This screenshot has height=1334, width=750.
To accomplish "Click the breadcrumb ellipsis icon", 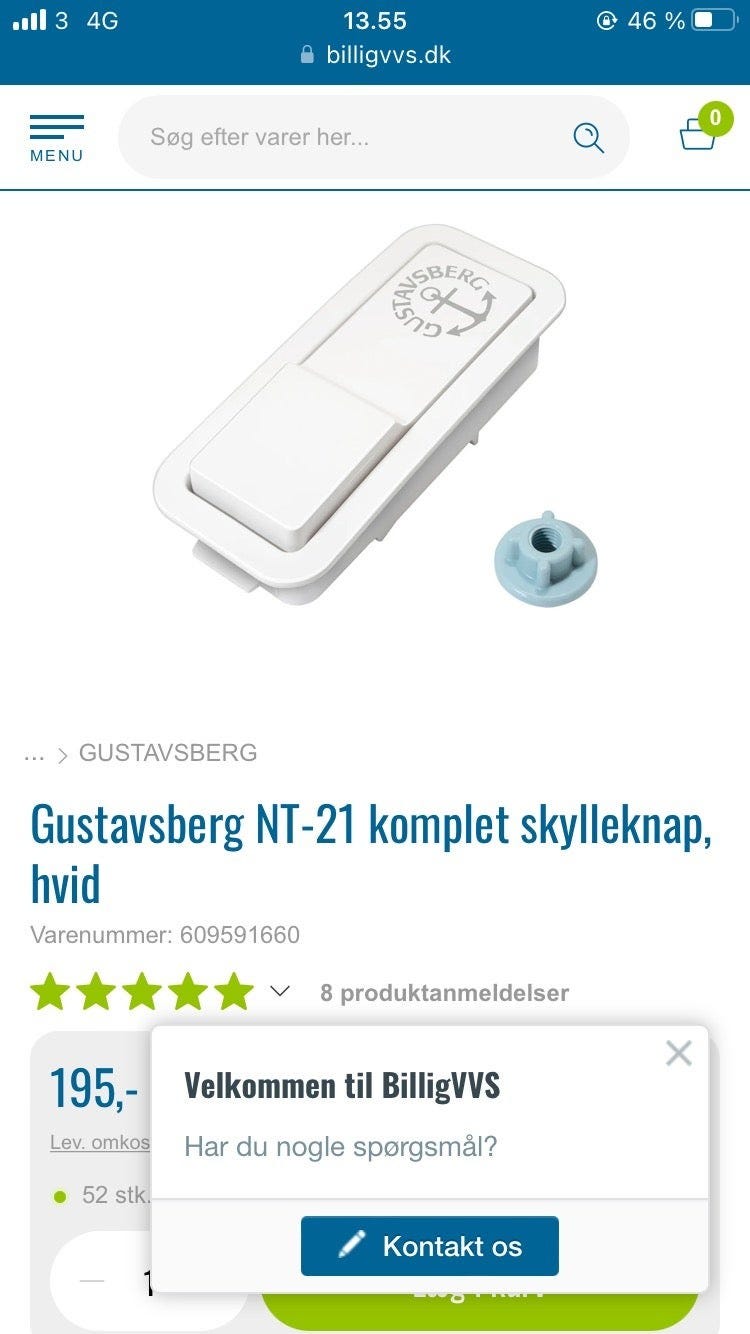I will coord(36,755).
